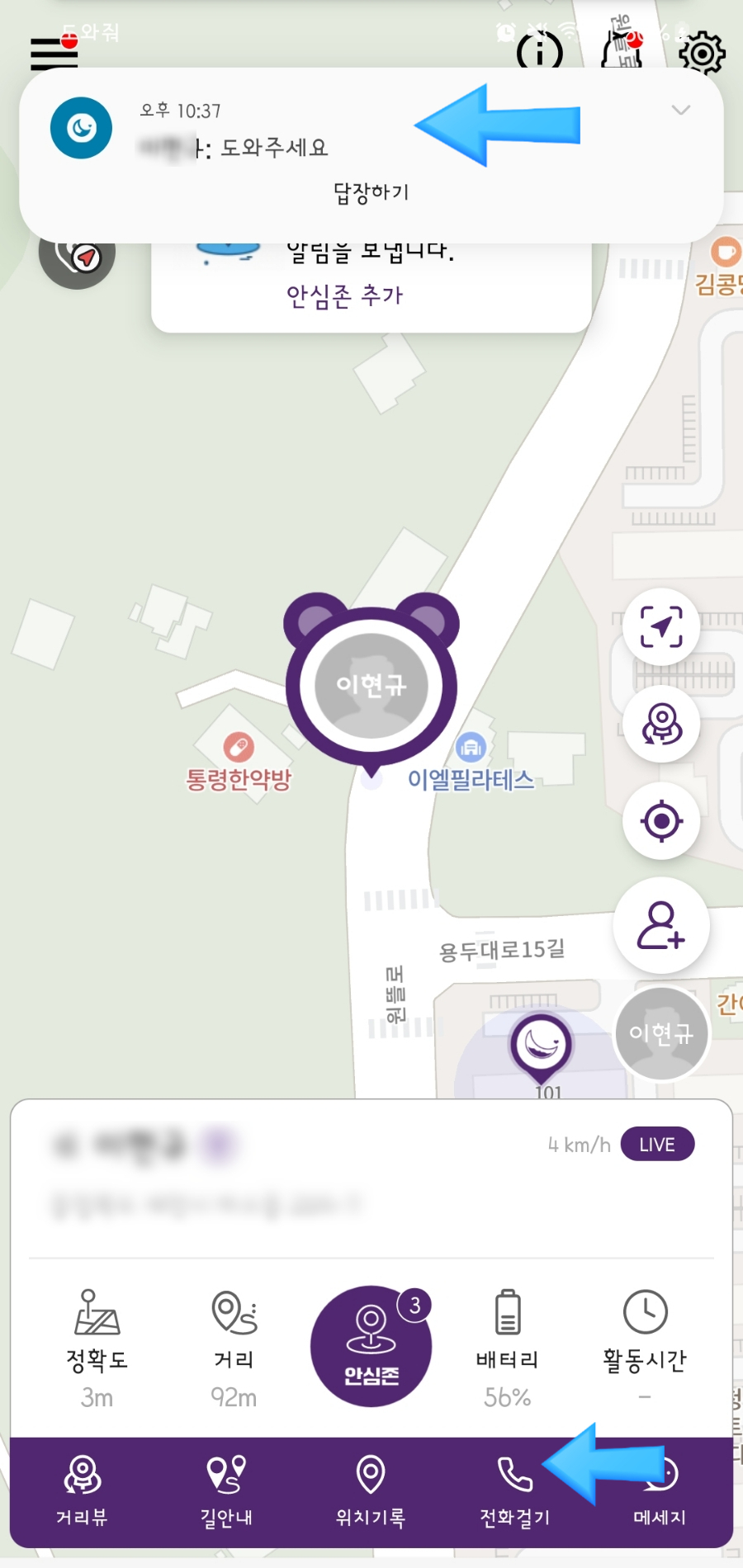743x1568 pixels.
Task: Open the hamburger menu
Action: coord(54,54)
